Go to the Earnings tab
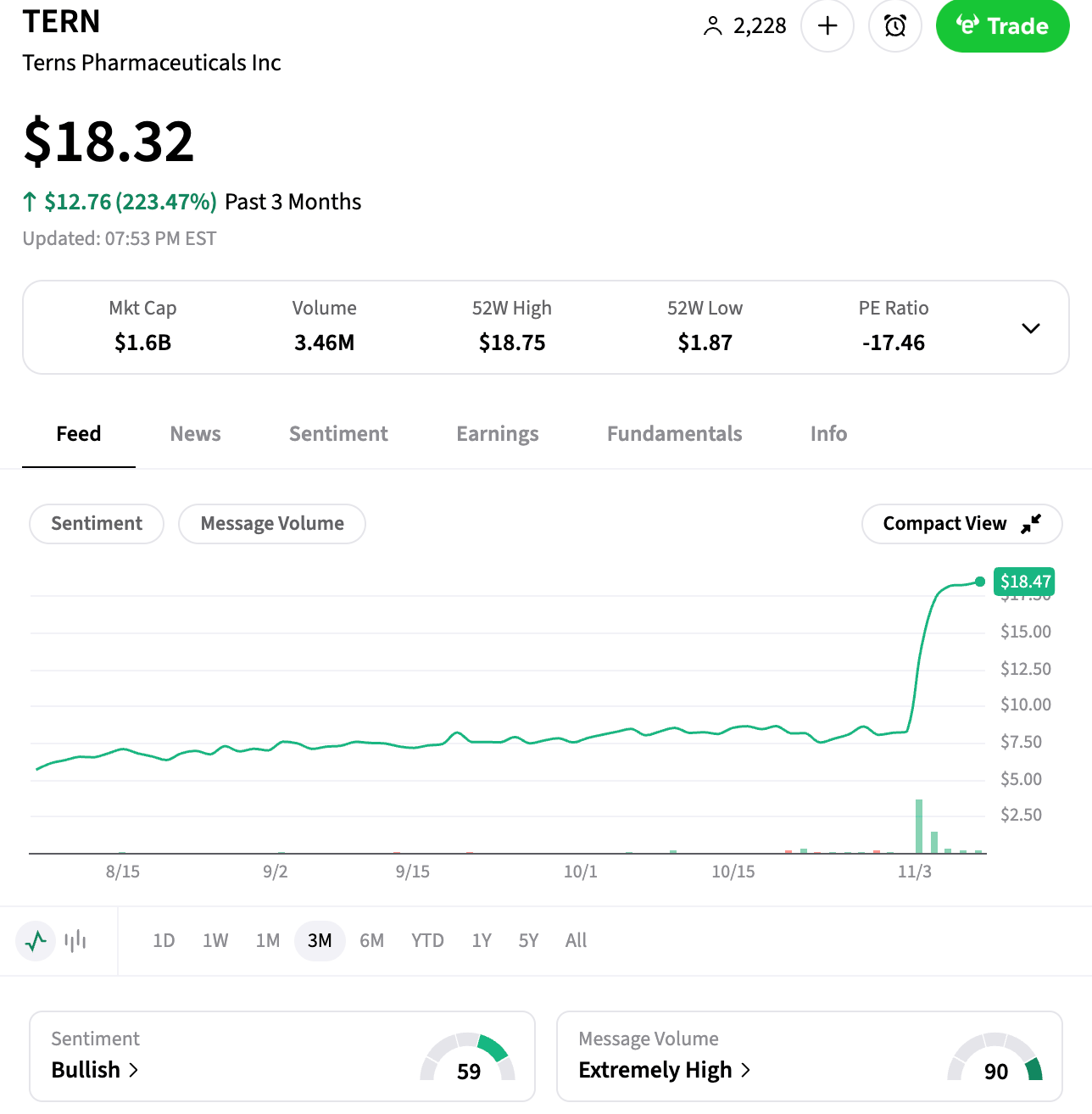Image resolution: width=1092 pixels, height=1114 pixels. (x=497, y=434)
